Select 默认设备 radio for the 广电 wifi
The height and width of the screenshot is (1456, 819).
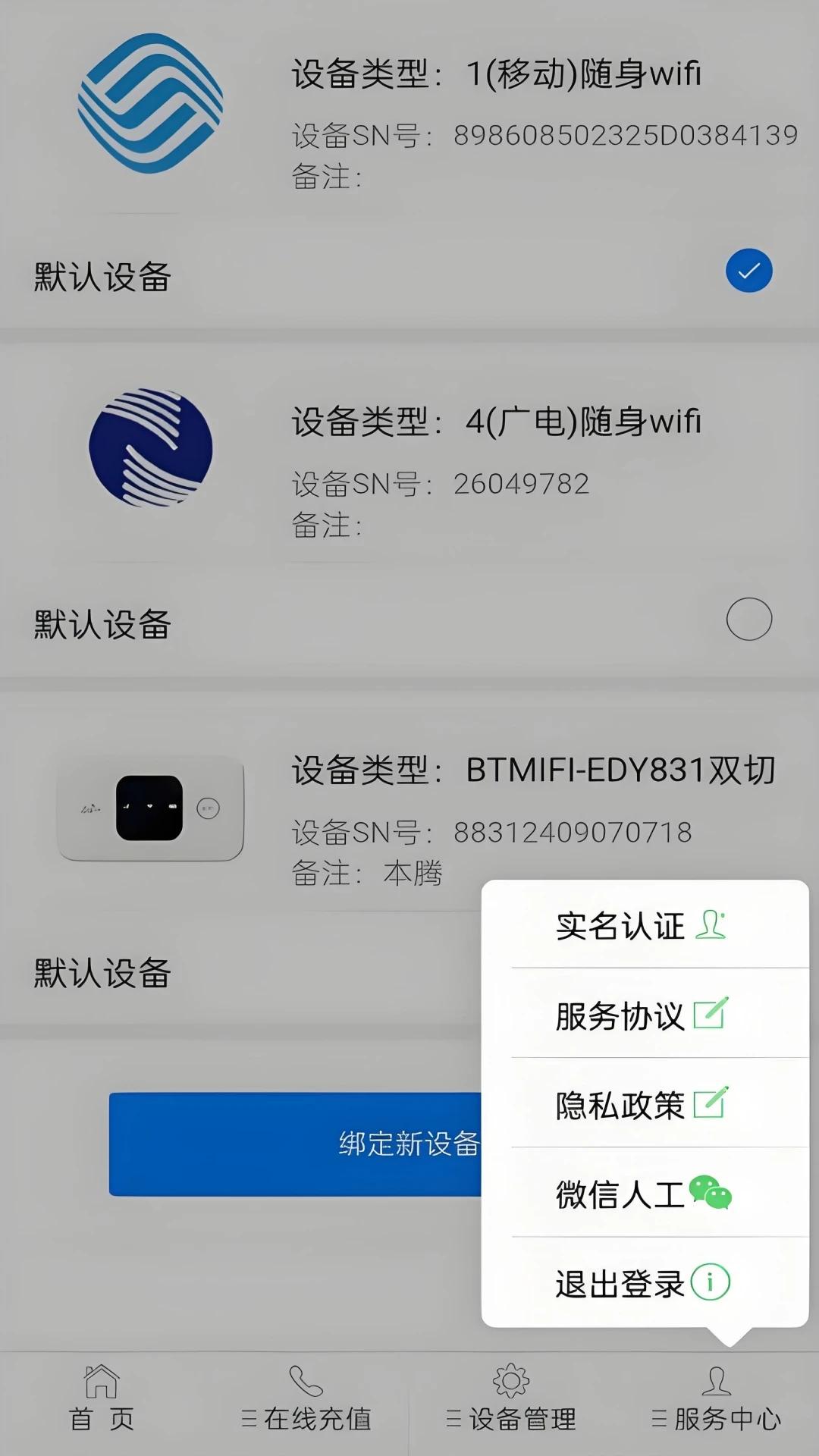pyautogui.click(x=749, y=619)
